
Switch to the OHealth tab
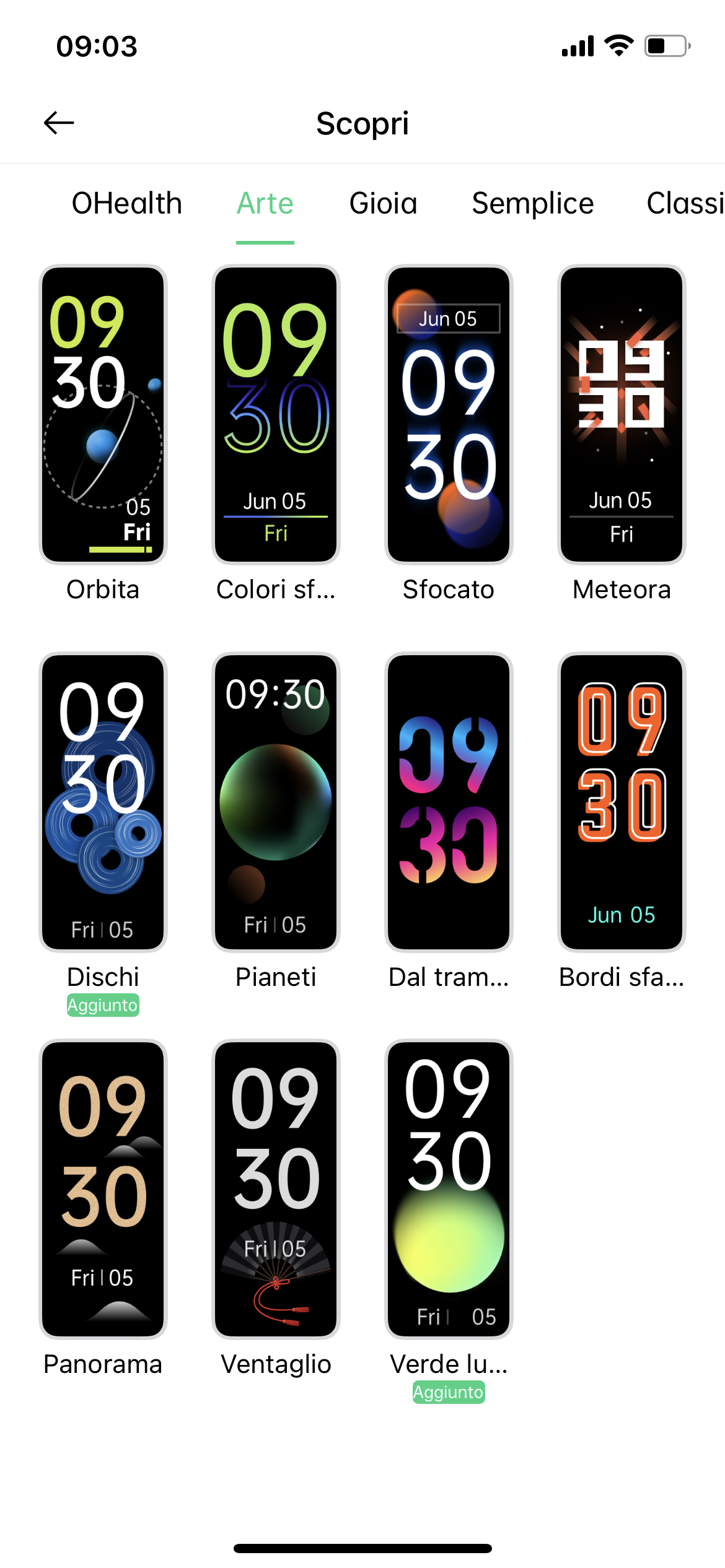tap(127, 204)
